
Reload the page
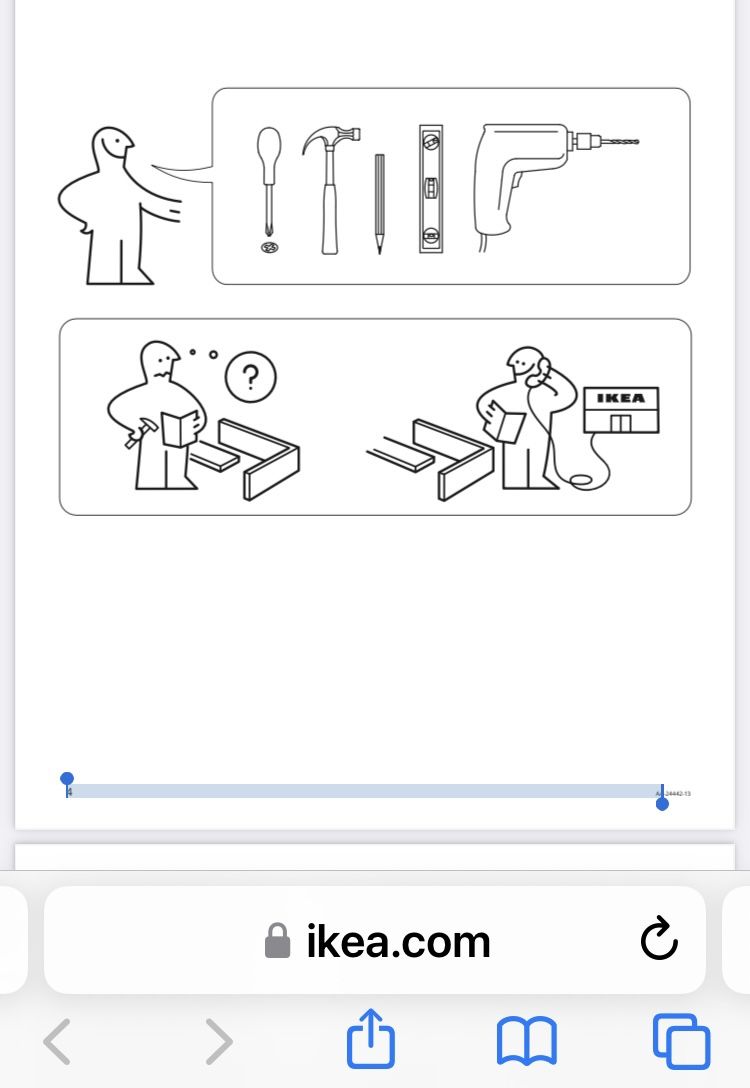(x=658, y=939)
